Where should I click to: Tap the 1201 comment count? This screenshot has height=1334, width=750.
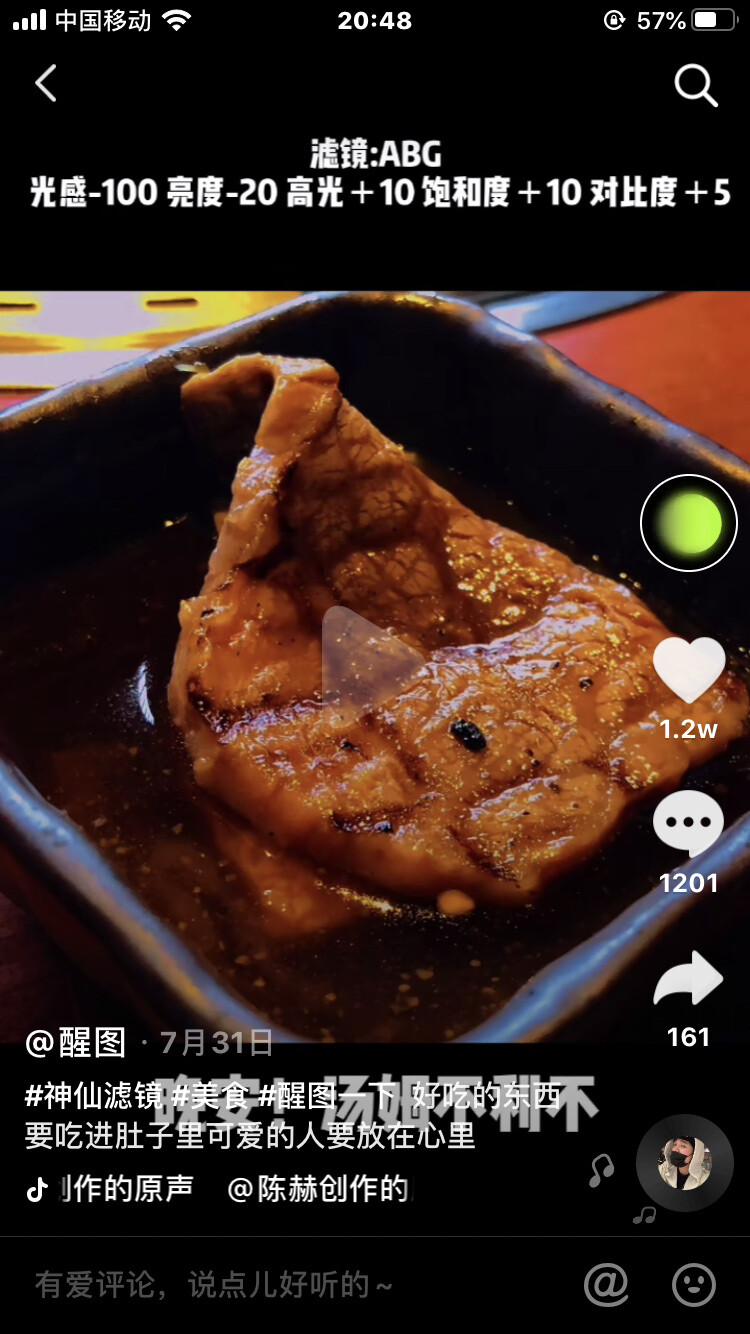click(687, 880)
